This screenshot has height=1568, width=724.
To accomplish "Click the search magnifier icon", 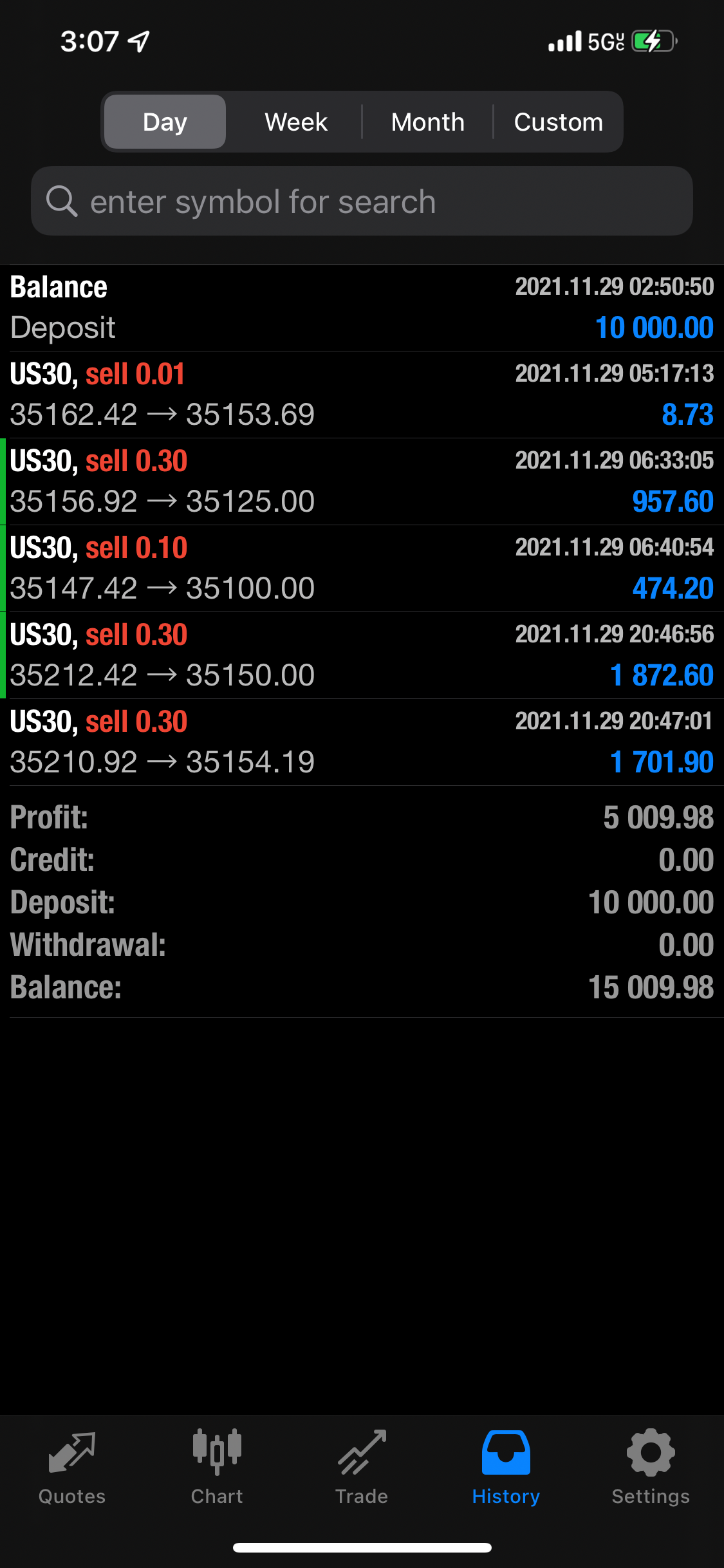I will coord(62,200).
